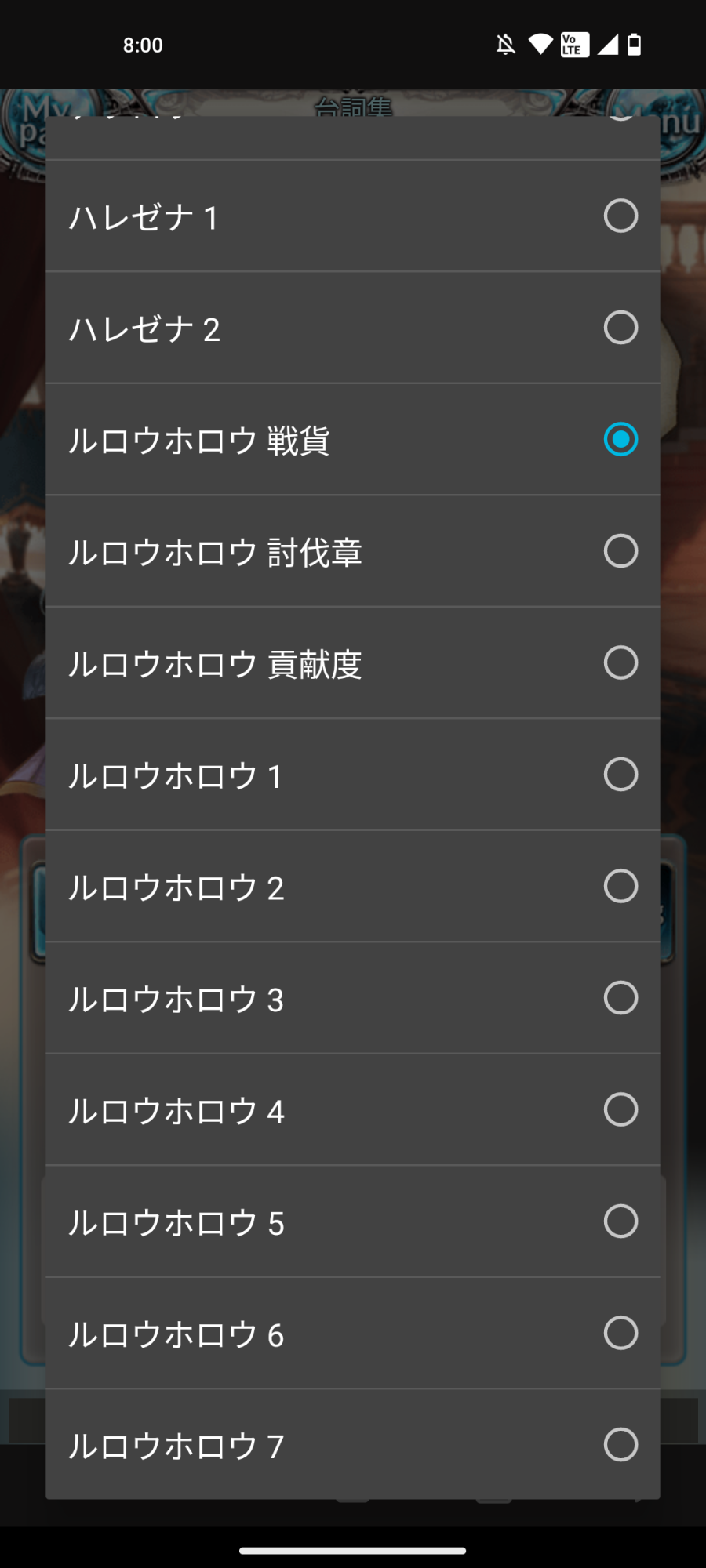Pick the ルロウホロウ 貢献度 option
This screenshot has height=1568, width=706.
353,663
